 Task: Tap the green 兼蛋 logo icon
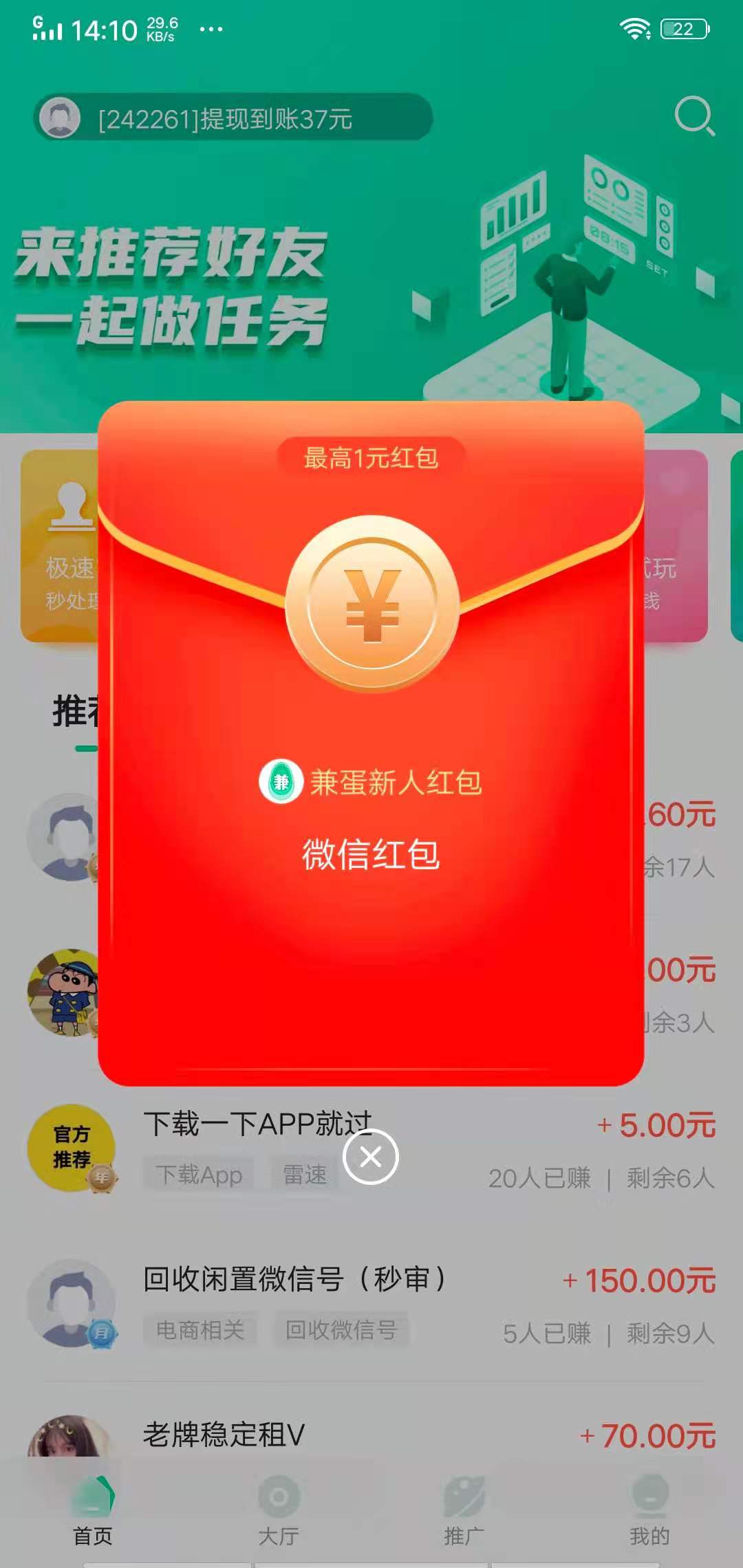(282, 781)
